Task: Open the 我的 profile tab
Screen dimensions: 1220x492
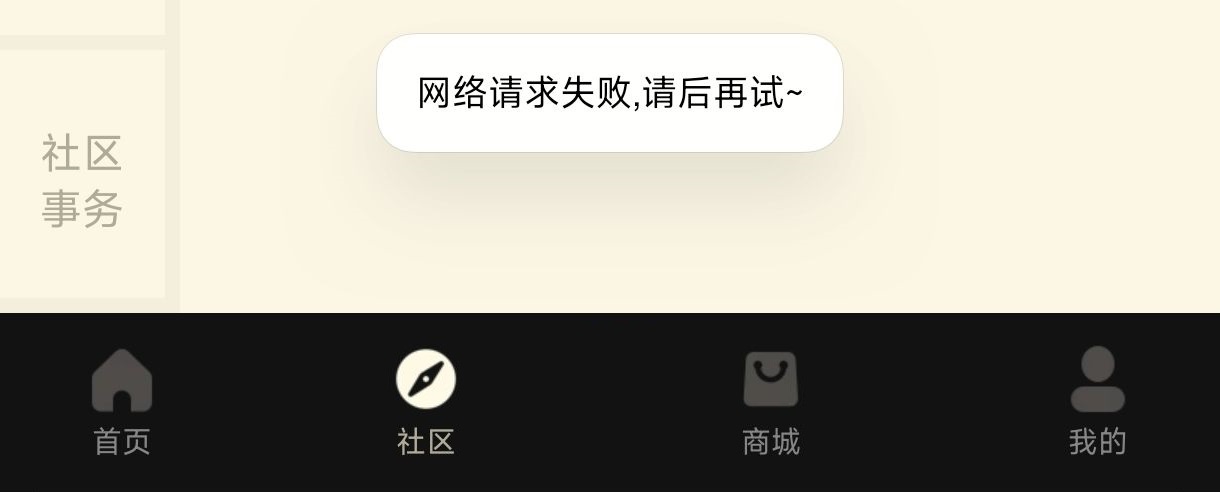Action: tap(1097, 400)
